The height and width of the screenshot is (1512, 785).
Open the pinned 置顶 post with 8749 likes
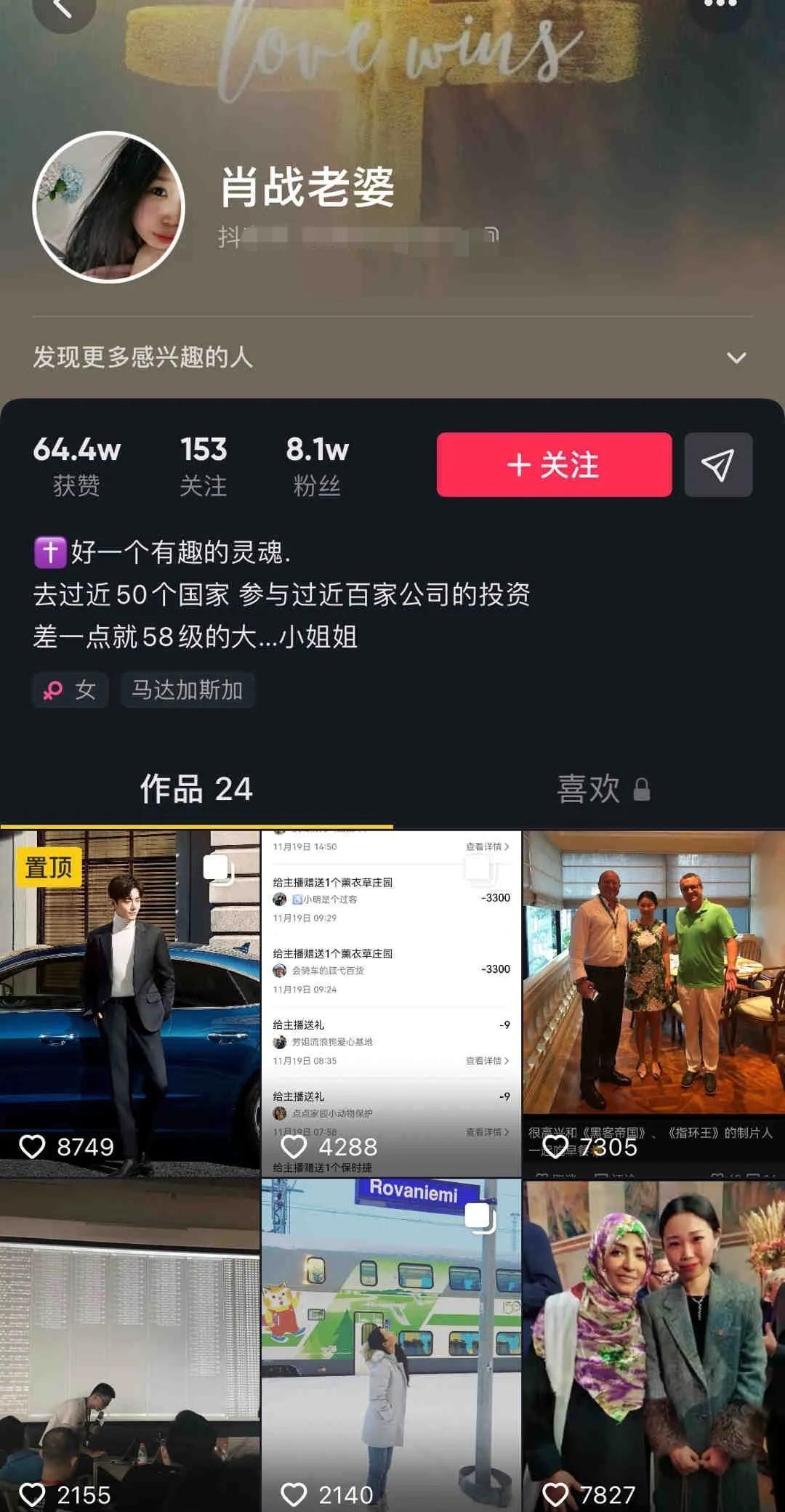pos(129,1003)
